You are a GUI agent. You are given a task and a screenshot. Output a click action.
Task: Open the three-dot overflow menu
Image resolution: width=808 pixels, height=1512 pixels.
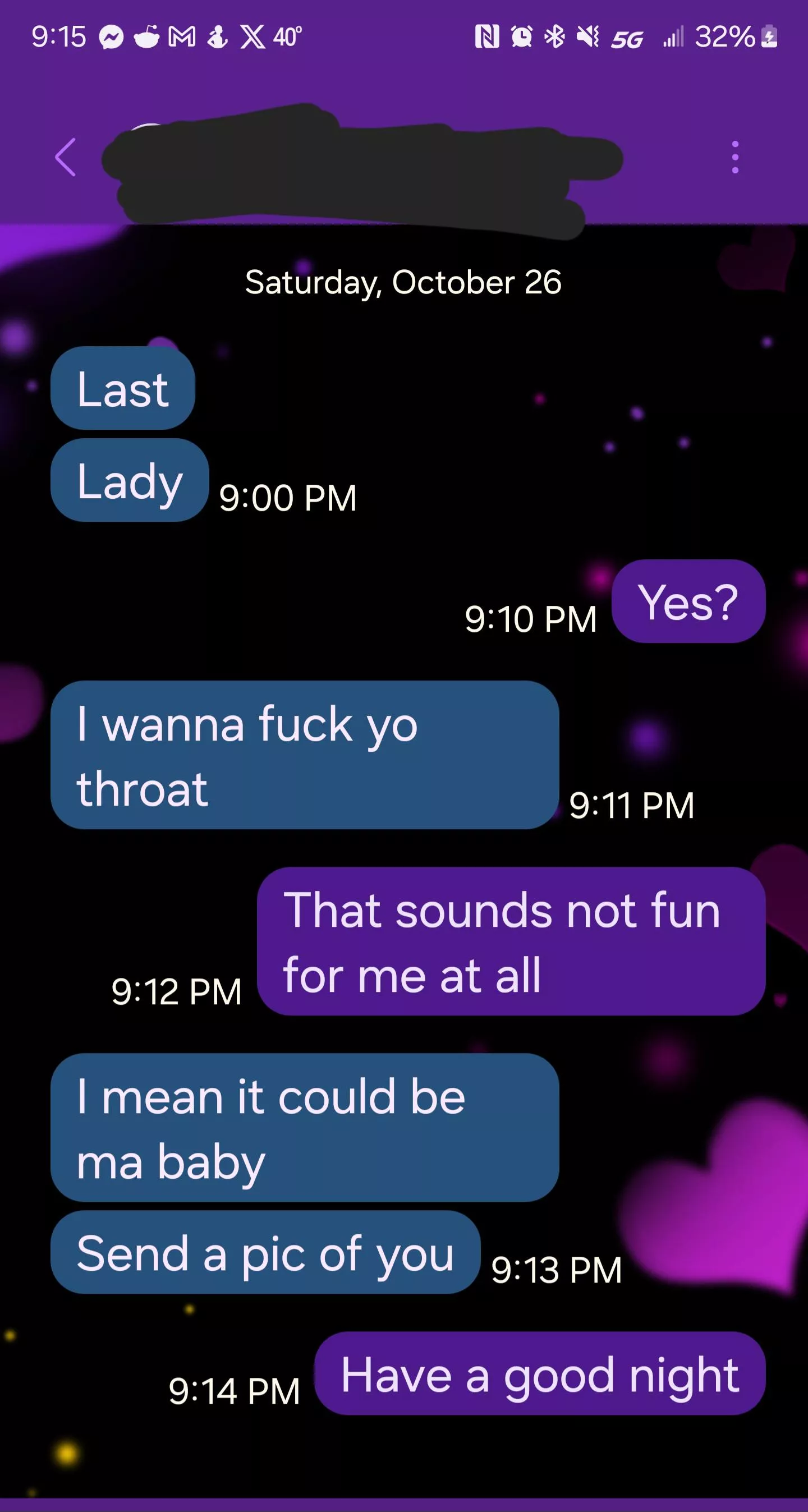click(x=734, y=157)
